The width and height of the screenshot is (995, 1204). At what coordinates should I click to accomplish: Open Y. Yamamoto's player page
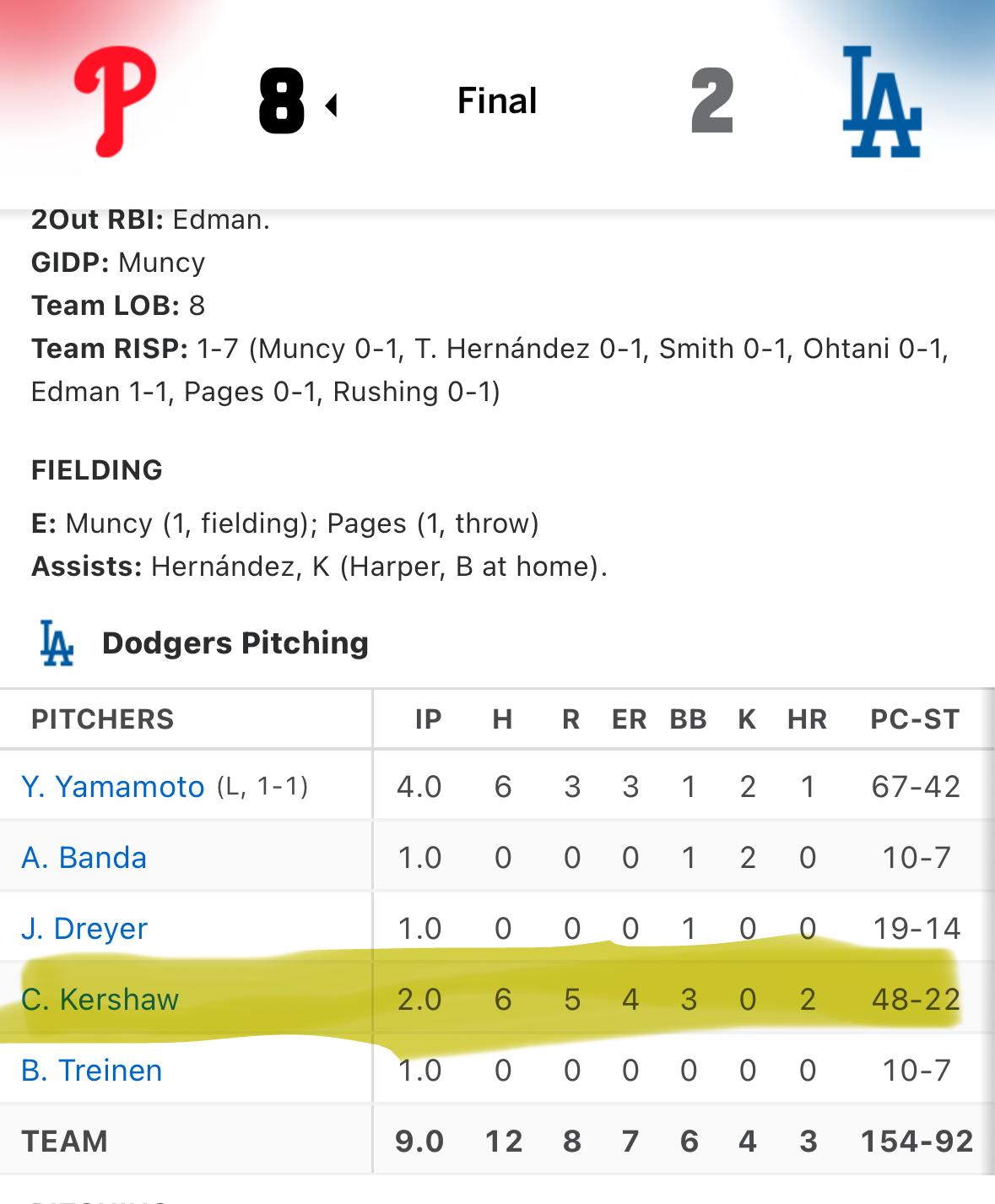click(112, 787)
